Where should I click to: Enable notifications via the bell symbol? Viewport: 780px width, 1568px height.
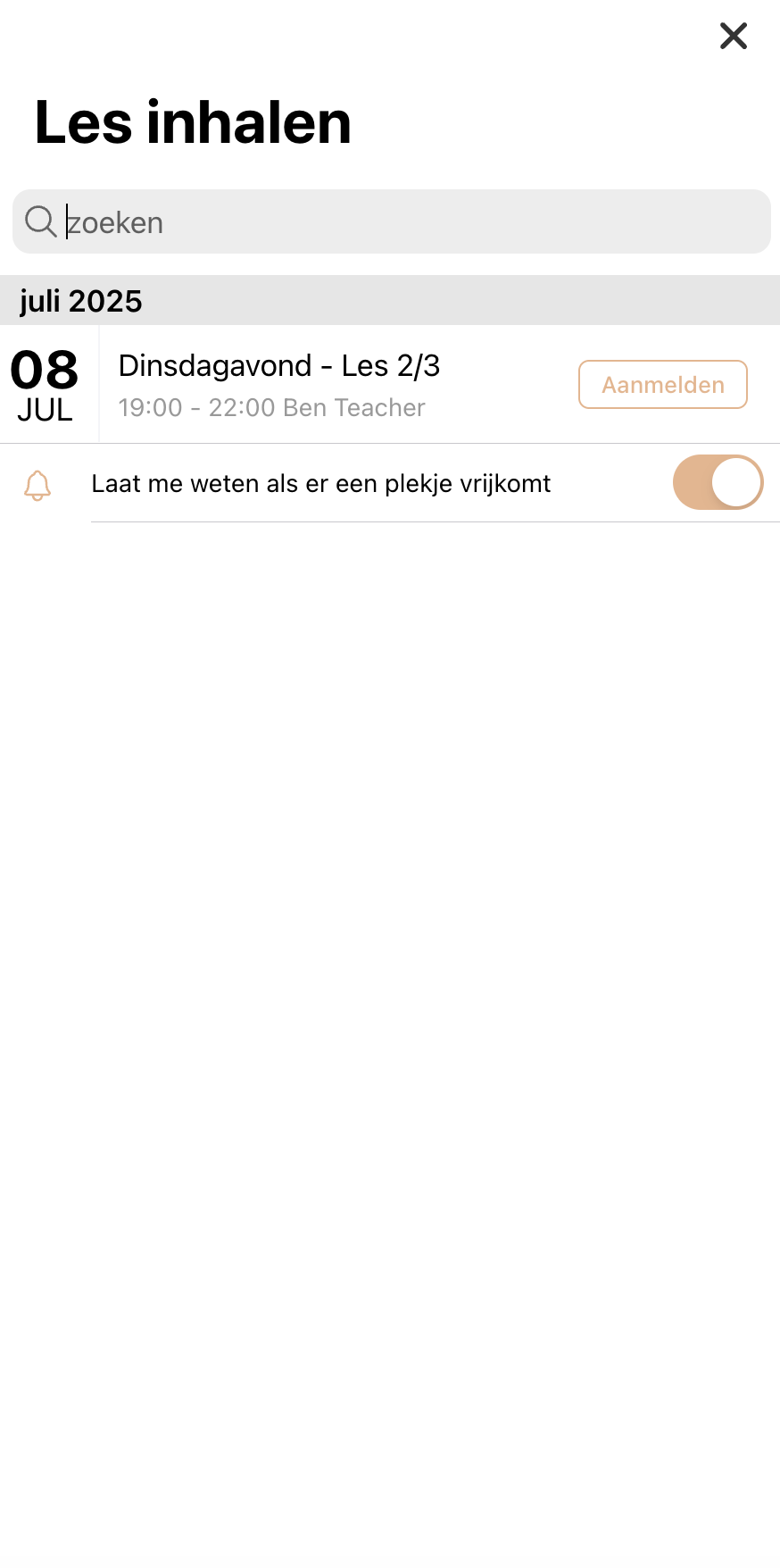coord(37,487)
